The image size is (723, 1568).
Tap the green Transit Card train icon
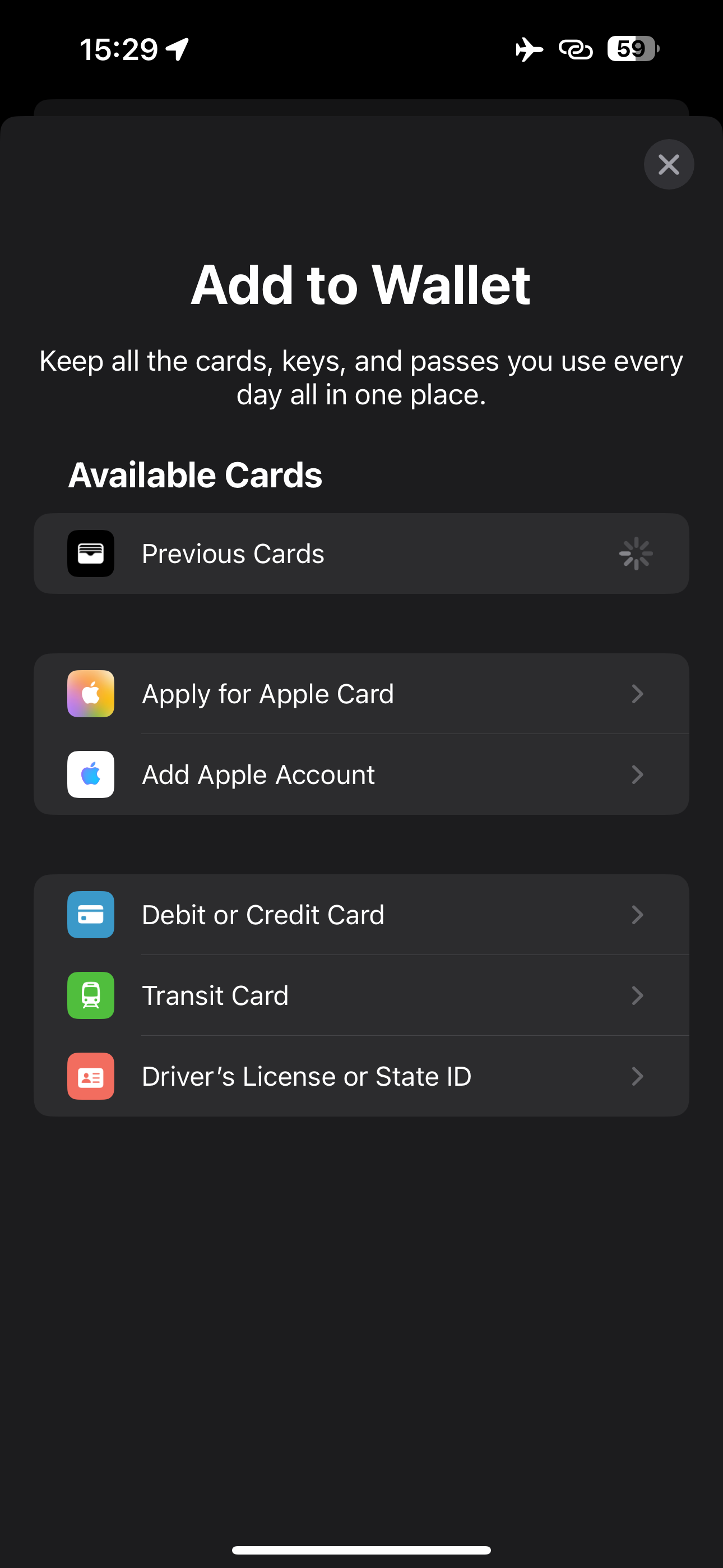pos(90,995)
